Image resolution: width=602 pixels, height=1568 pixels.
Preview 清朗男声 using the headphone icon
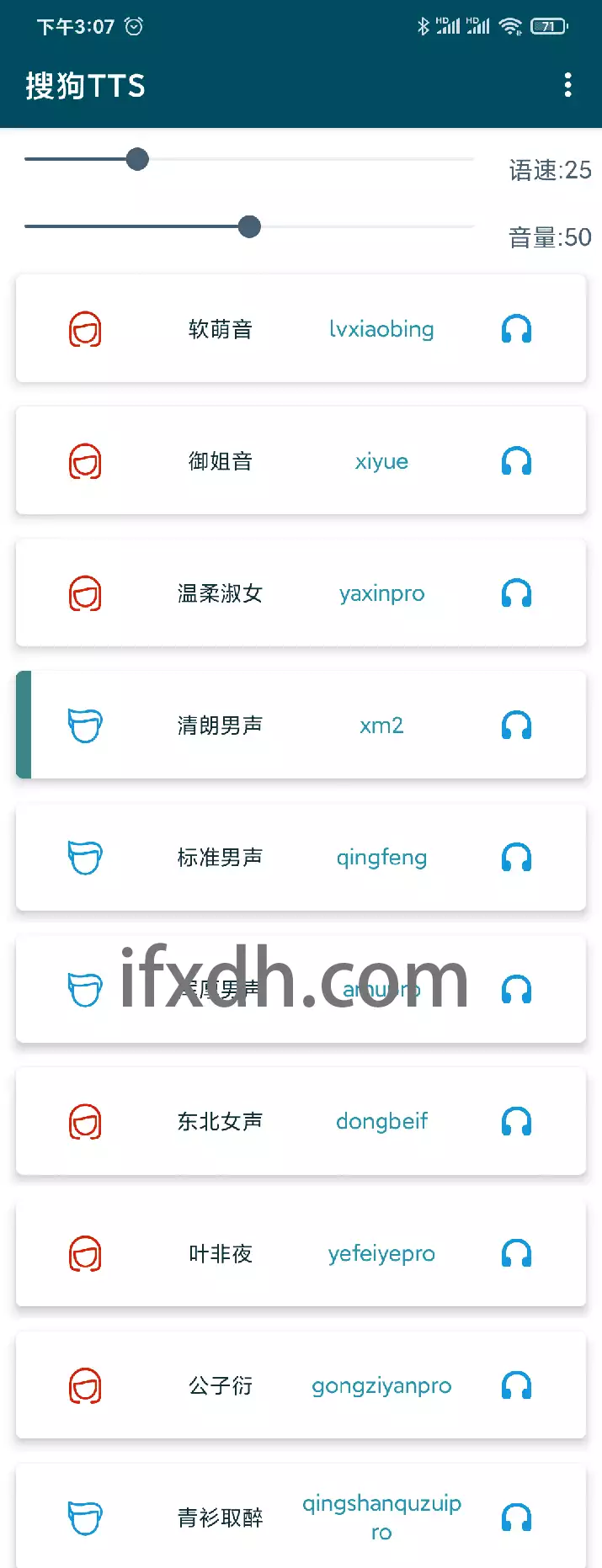coord(516,726)
